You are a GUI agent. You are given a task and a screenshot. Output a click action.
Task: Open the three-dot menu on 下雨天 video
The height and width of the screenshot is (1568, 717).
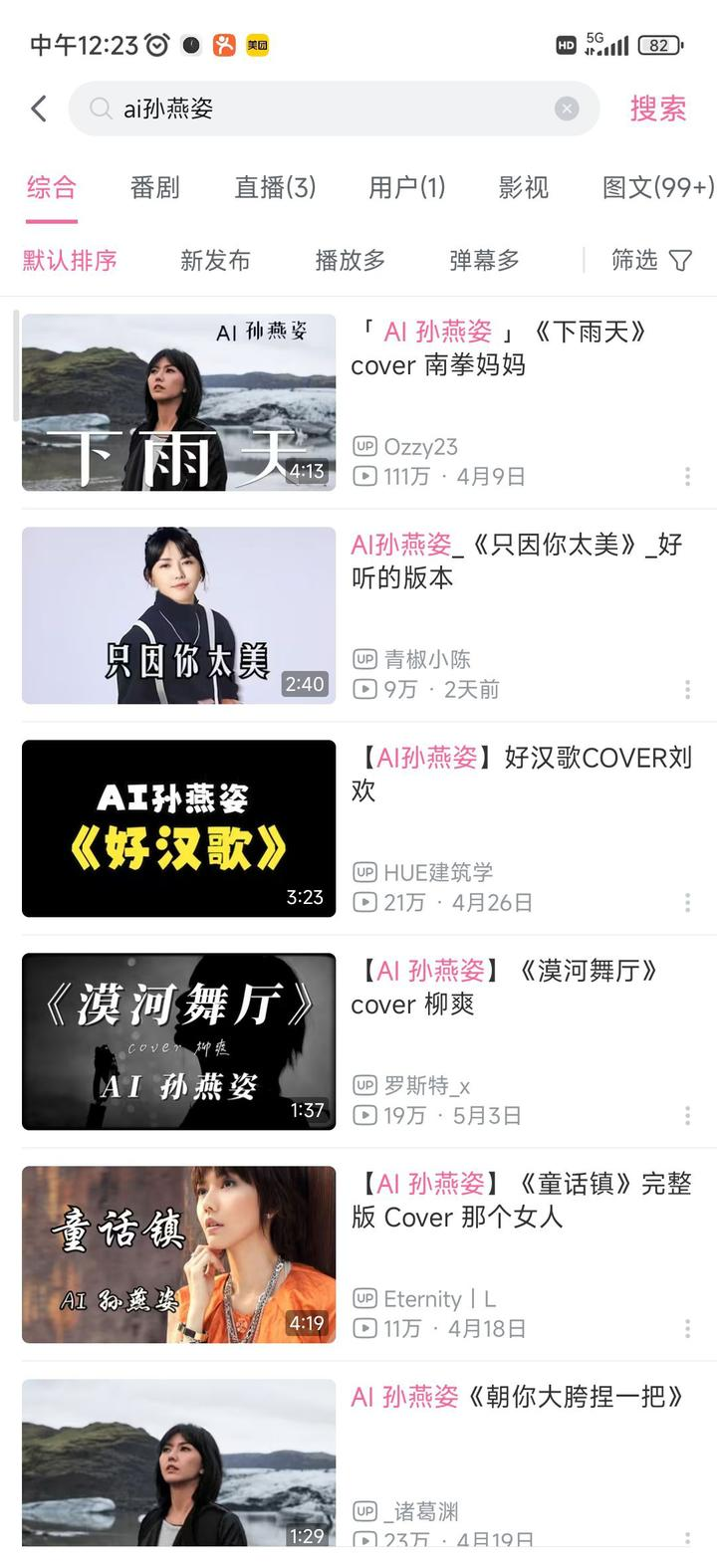[687, 477]
